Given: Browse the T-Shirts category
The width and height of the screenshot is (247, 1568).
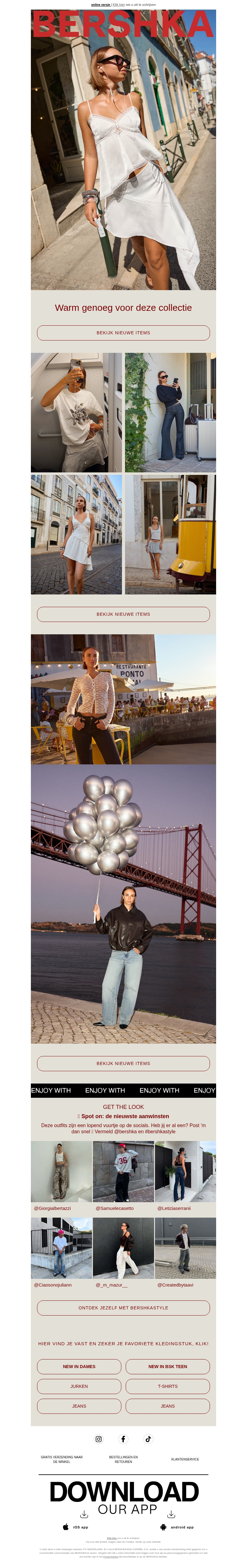Looking at the screenshot, I should click(x=167, y=1386).
